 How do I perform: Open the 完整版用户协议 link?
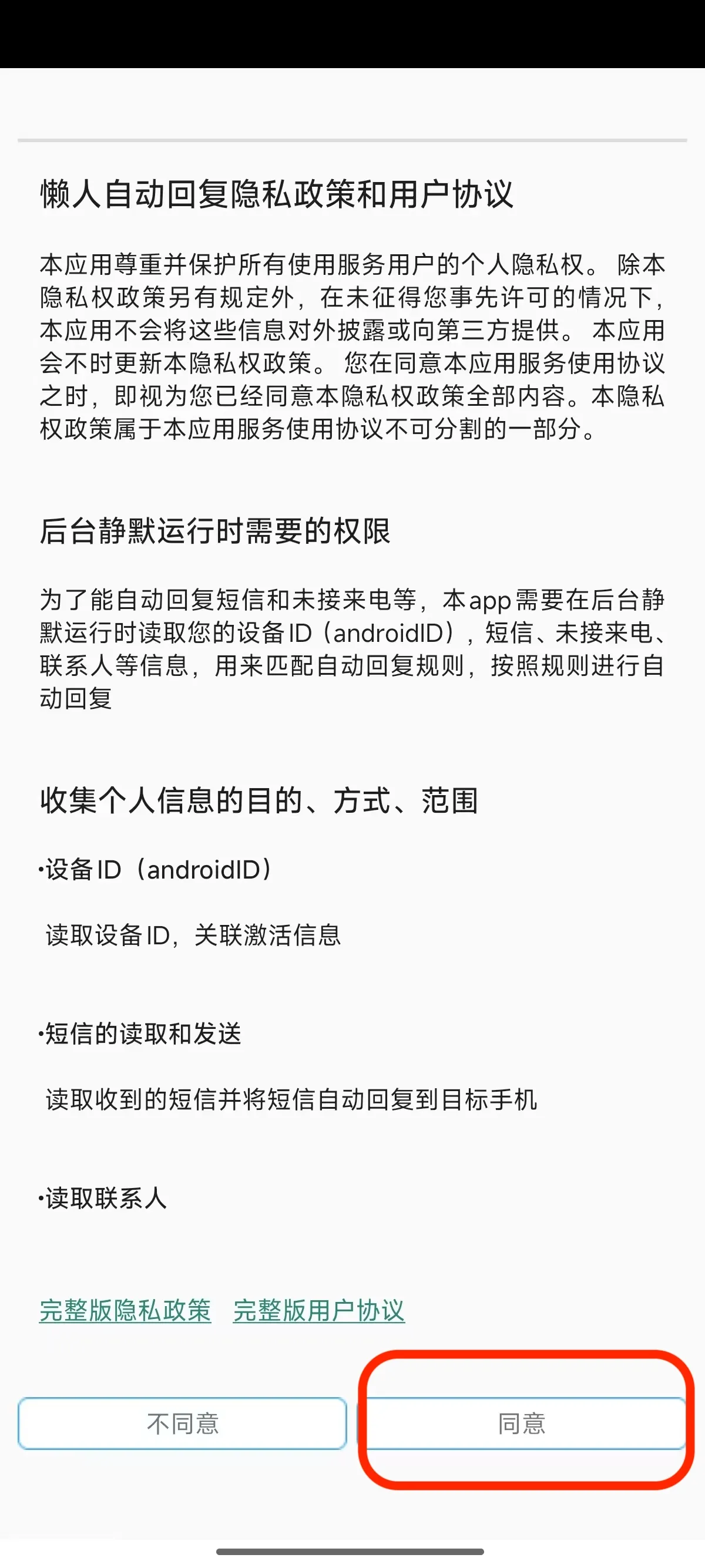[319, 1311]
